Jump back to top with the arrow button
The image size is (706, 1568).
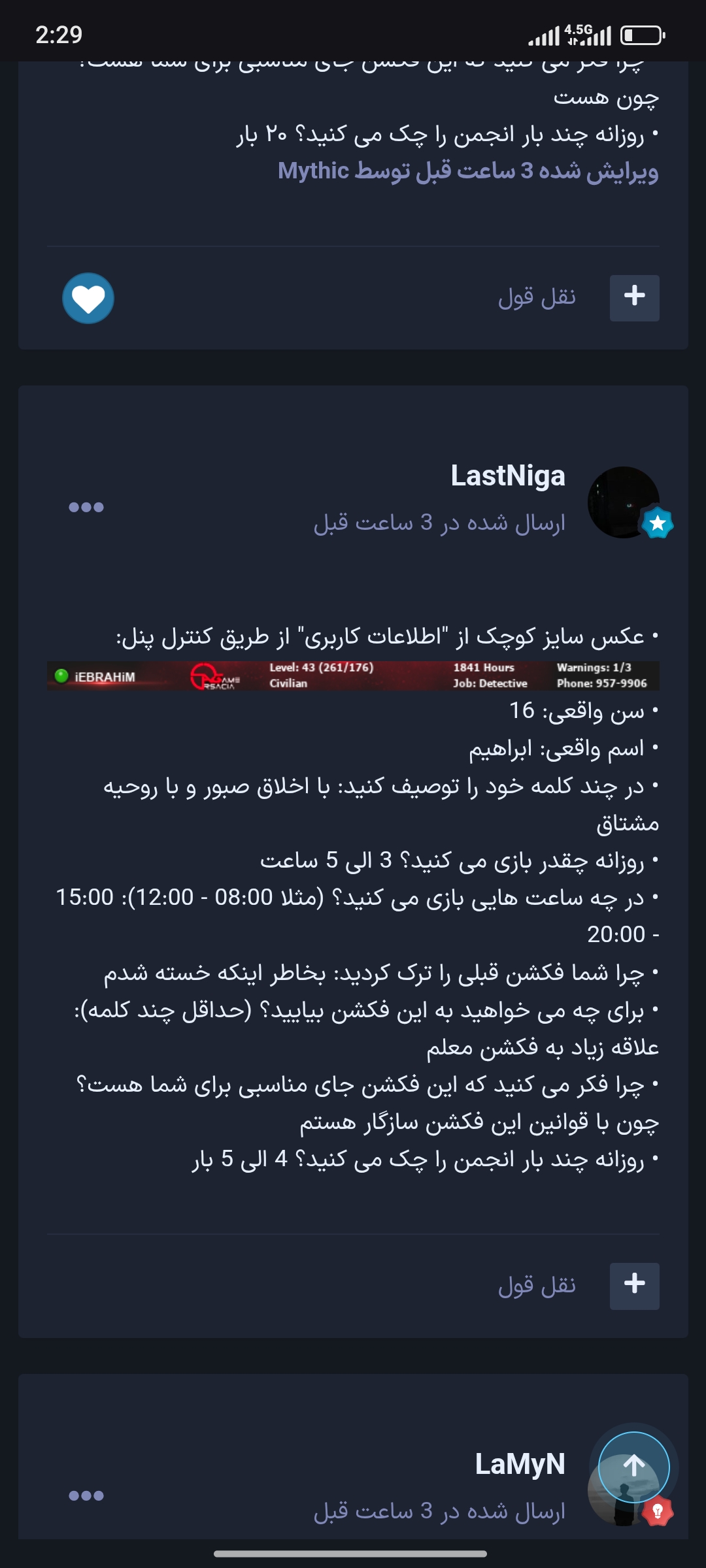click(x=633, y=1467)
